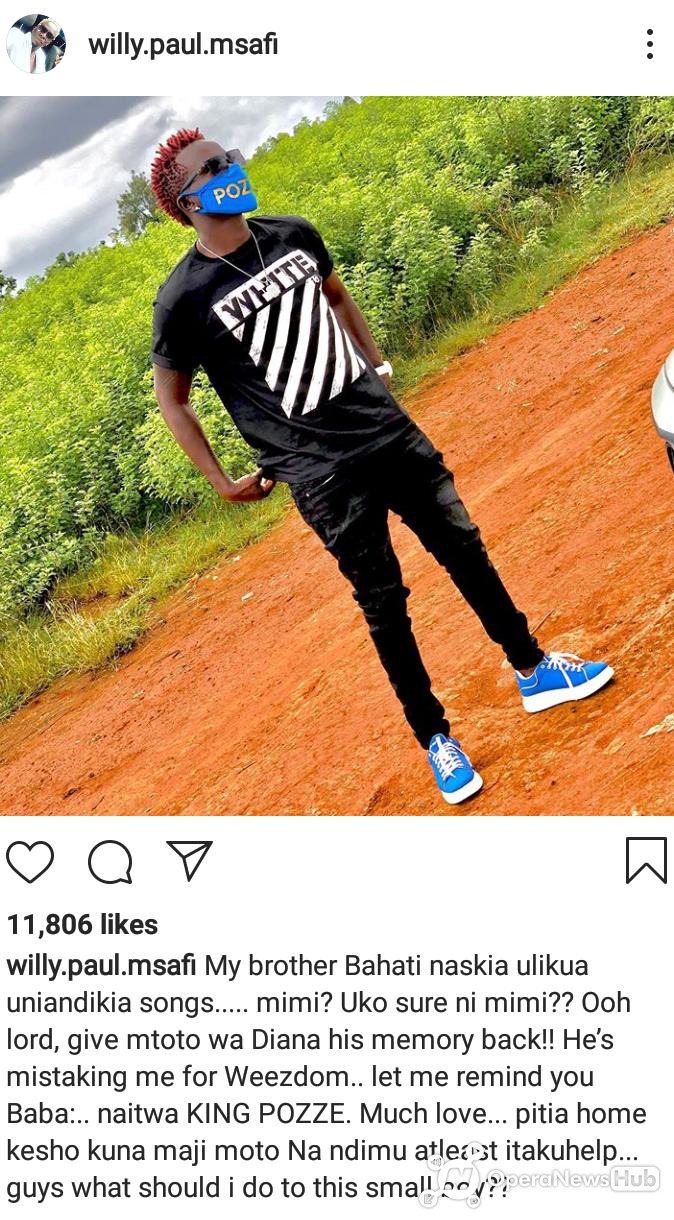
Task: Bookmark this post to saved
Action: pyautogui.click(x=646, y=860)
